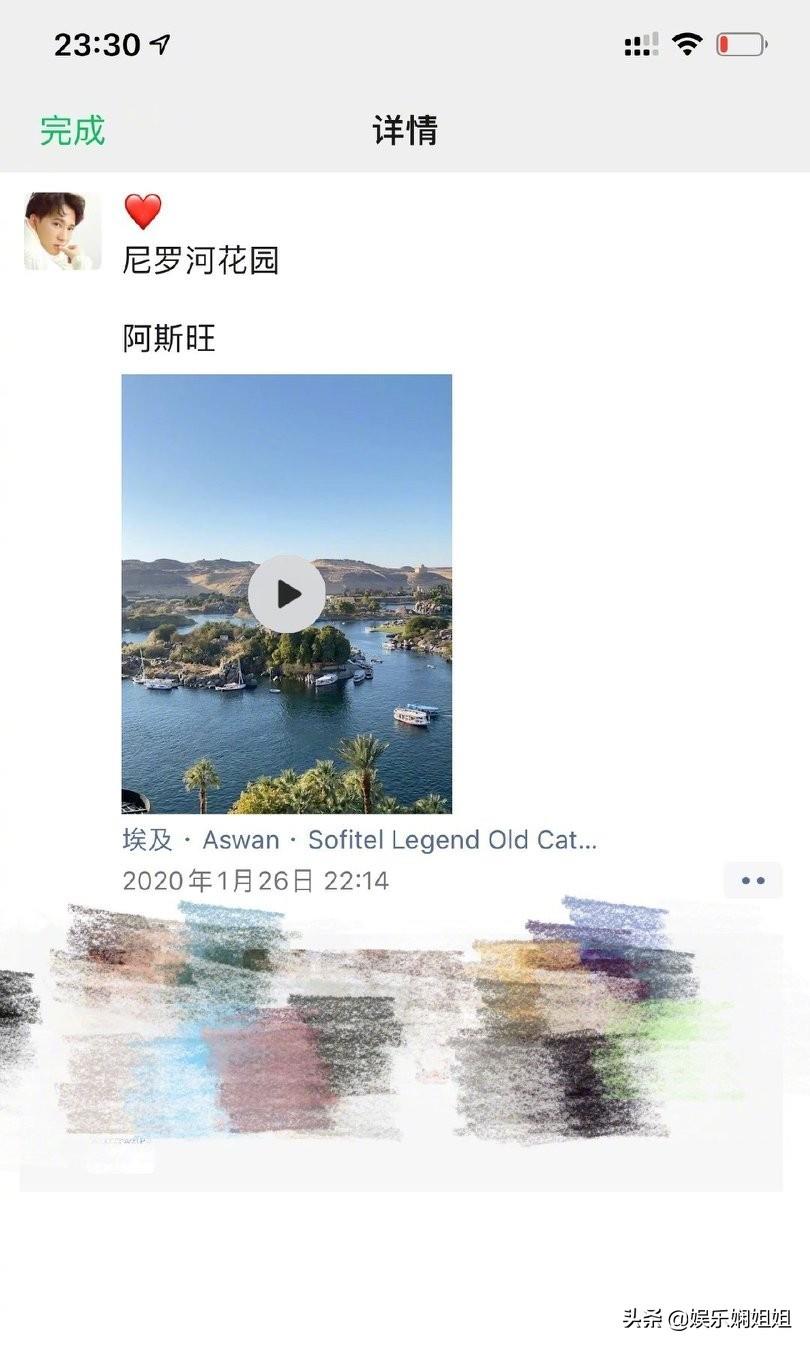Play the Aswan Nile video

click(x=286, y=594)
